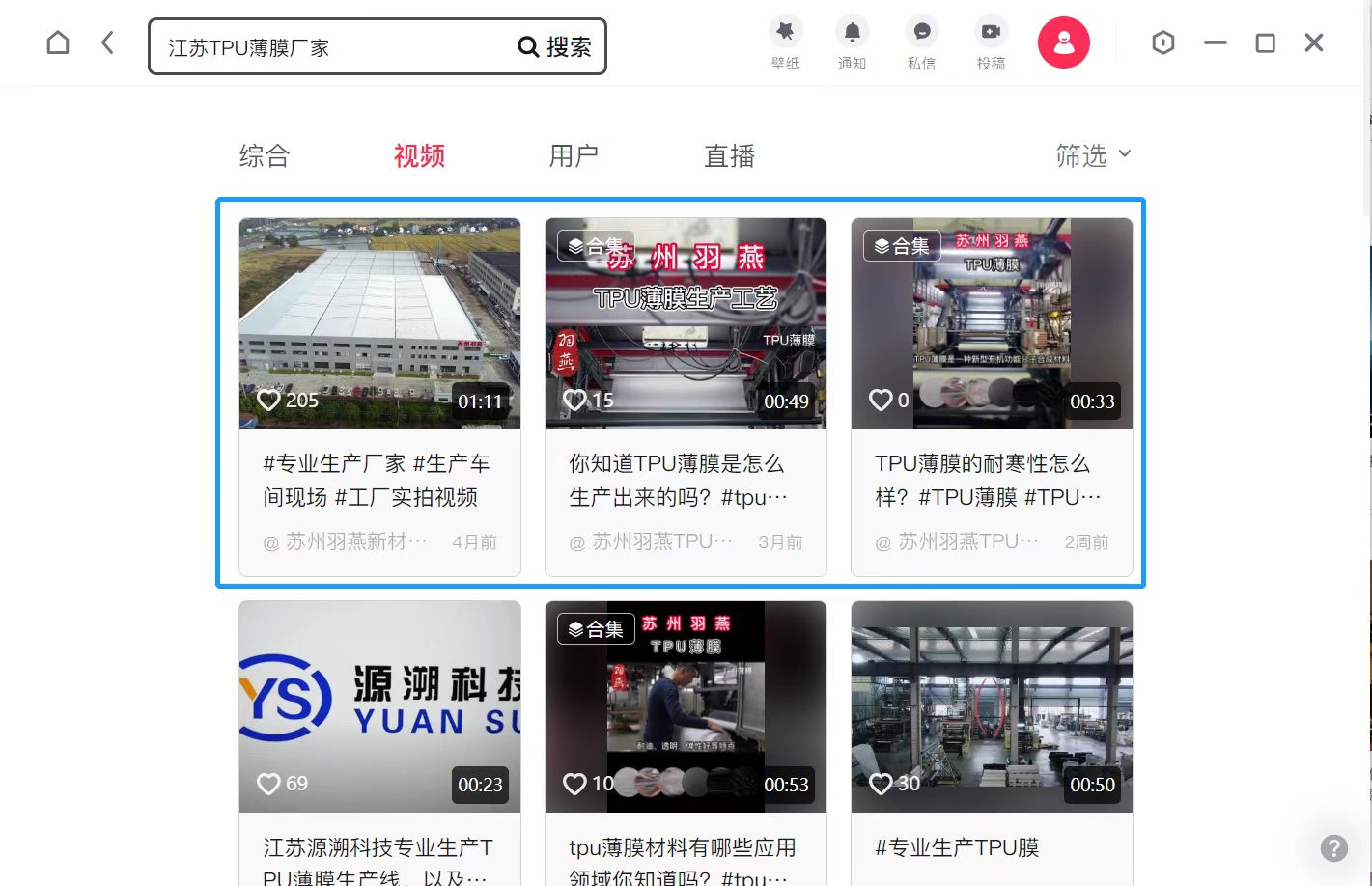Screen dimensions: 1372x886
Task: Open the hexagon settings icon
Action: (1162, 42)
